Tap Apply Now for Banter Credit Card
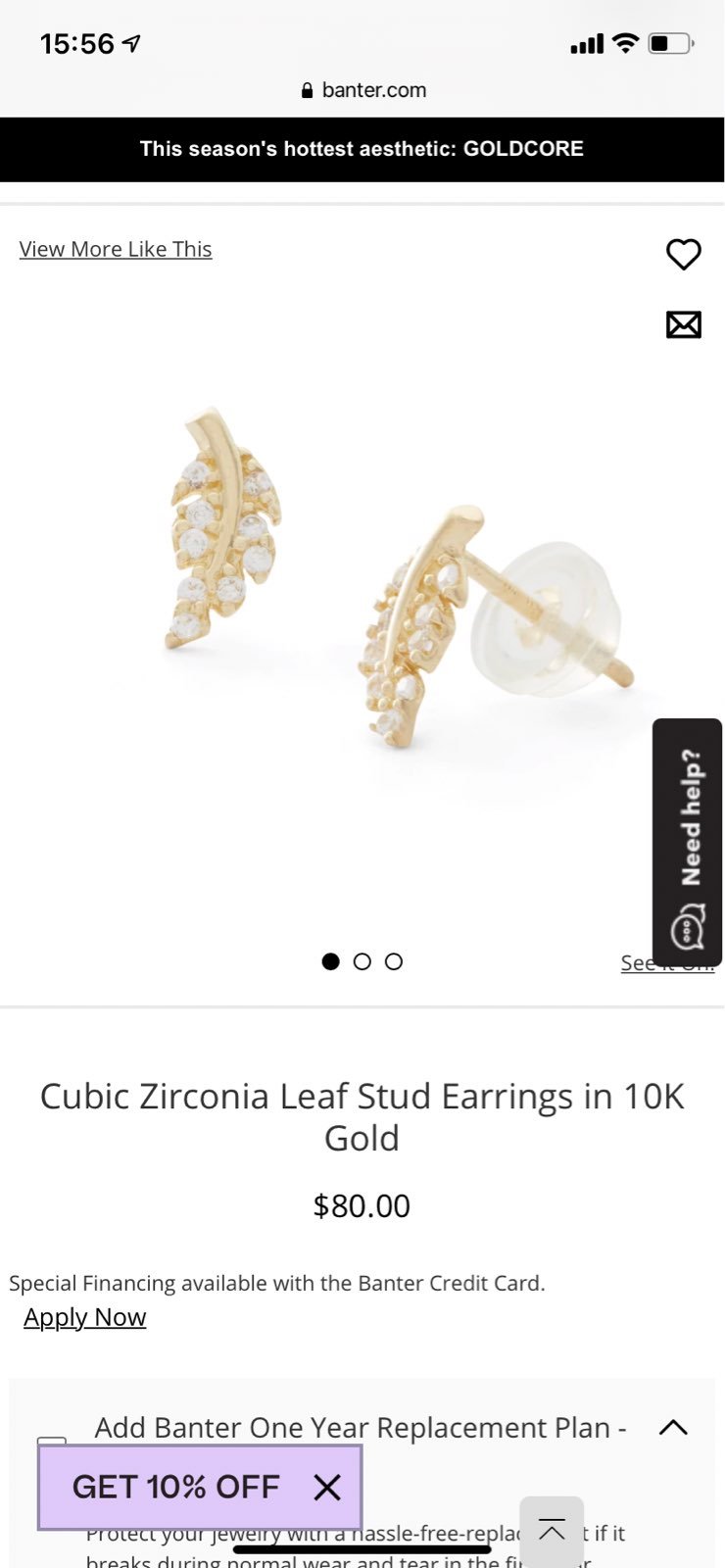The height and width of the screenshot is (1568, 725). point(85,1317)
